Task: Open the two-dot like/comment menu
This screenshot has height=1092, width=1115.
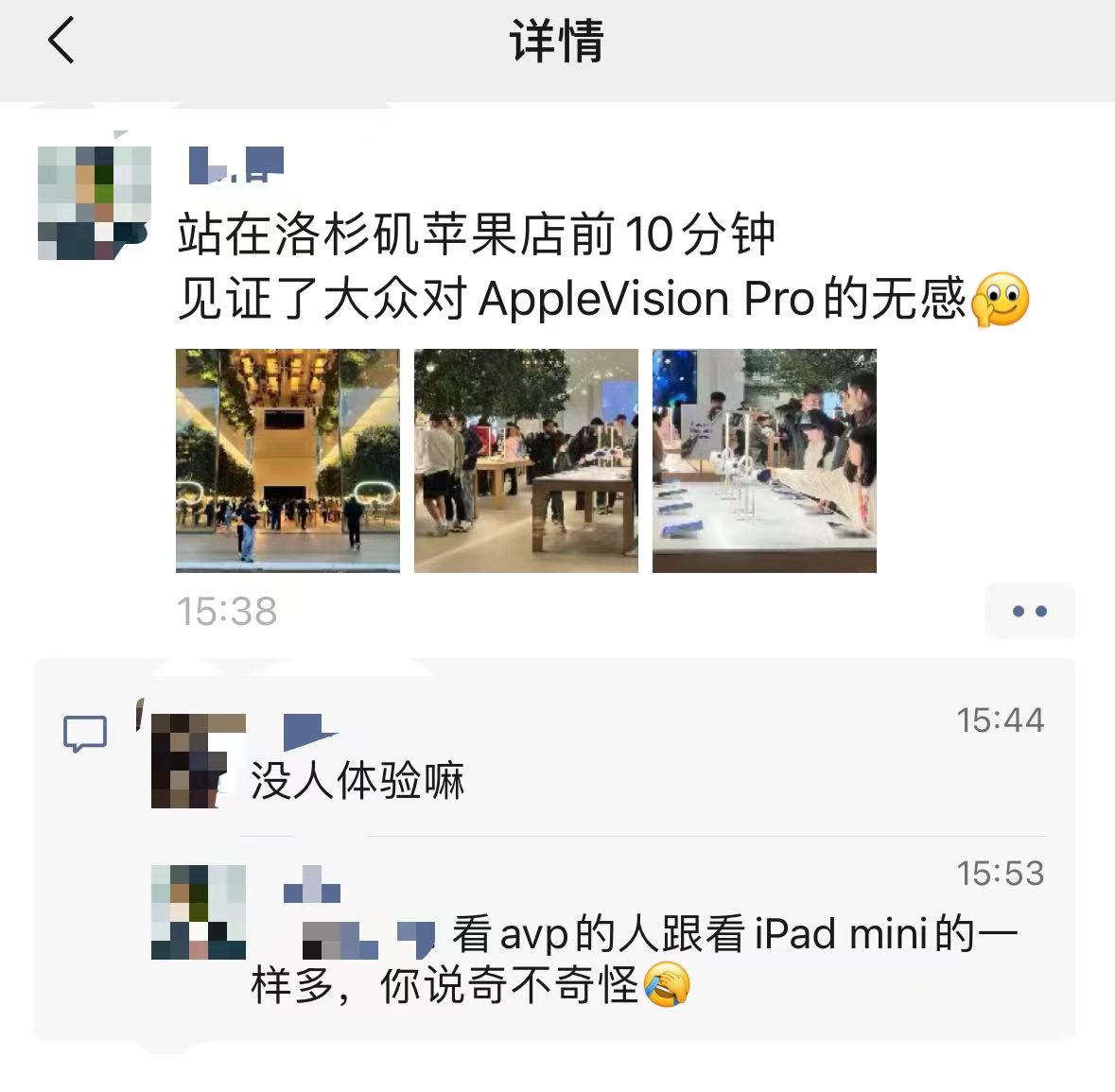Action: (1029, 612)
